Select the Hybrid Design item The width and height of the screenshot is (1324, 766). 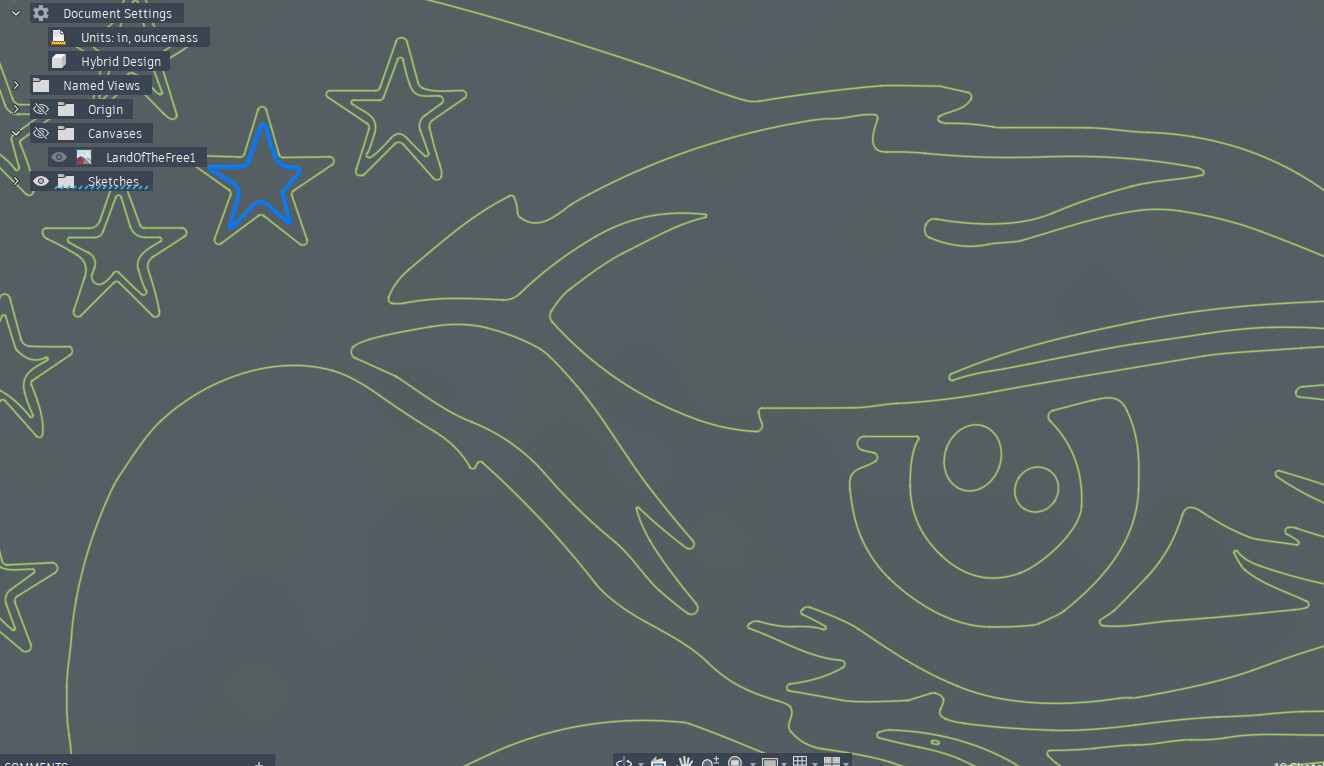pos(120,61)
